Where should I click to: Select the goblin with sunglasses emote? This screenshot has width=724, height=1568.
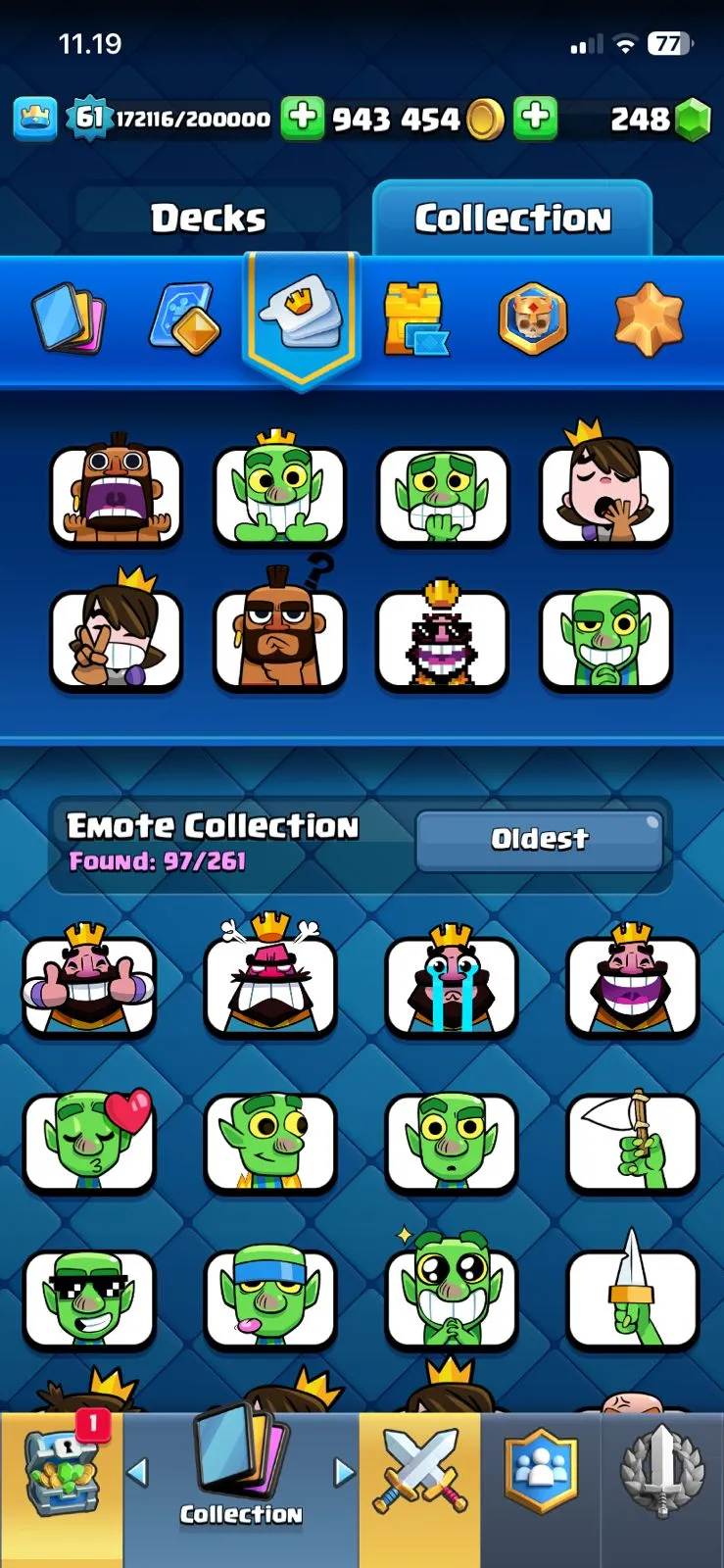tap(89, 1297)
